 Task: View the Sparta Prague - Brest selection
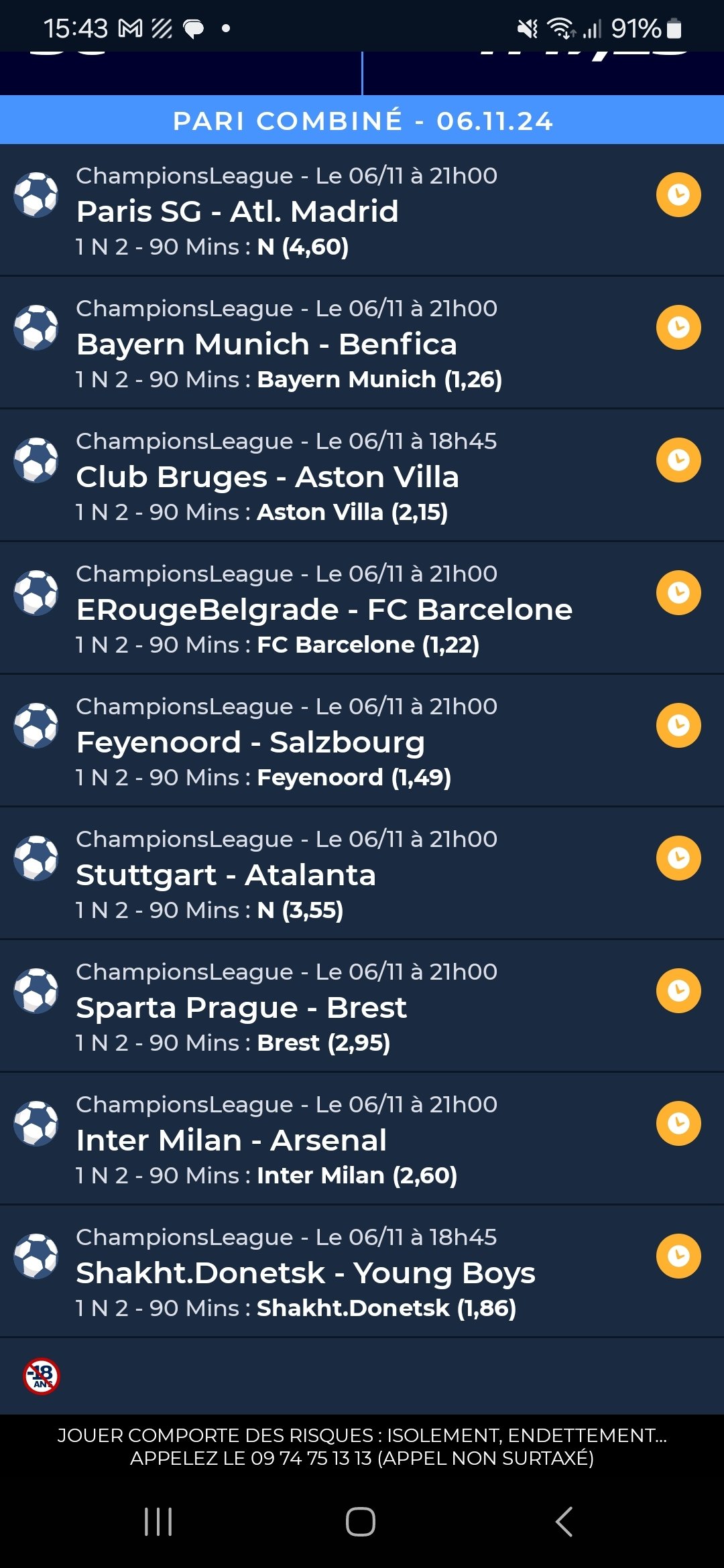click(x=362, y=1006)
